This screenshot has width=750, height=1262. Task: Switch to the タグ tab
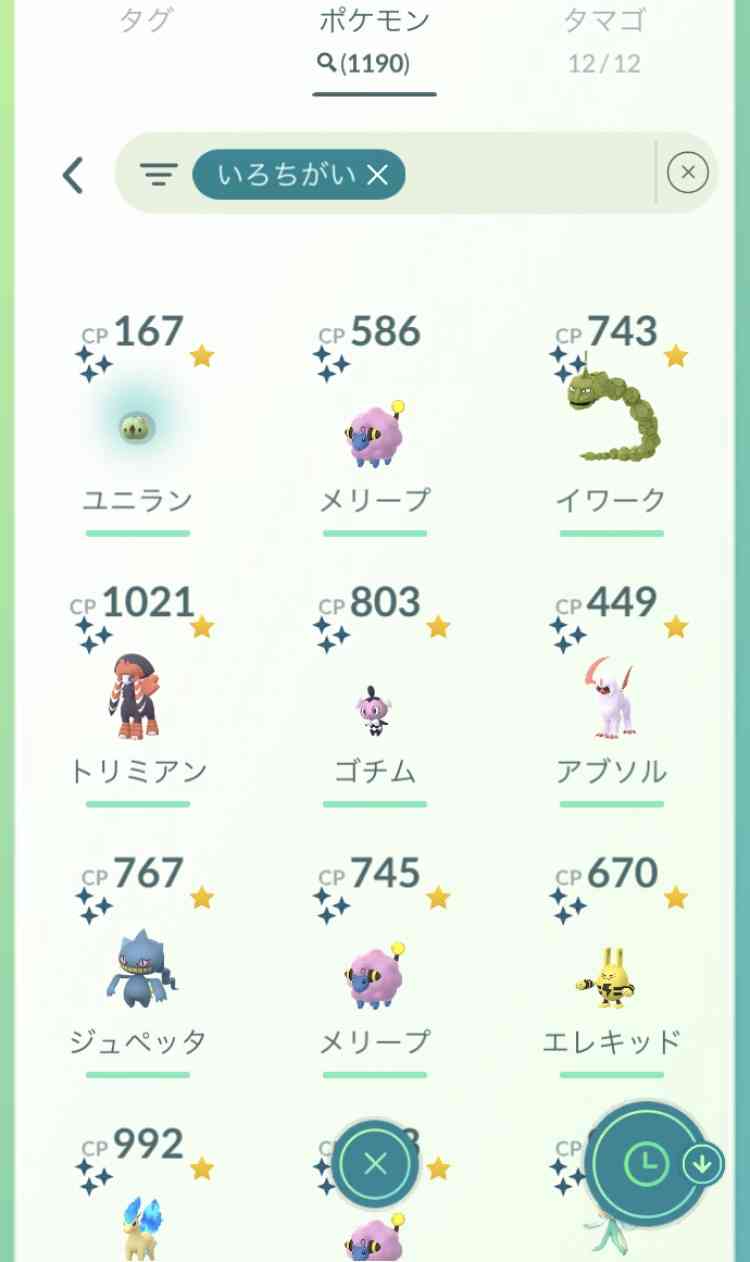[146, 20]
